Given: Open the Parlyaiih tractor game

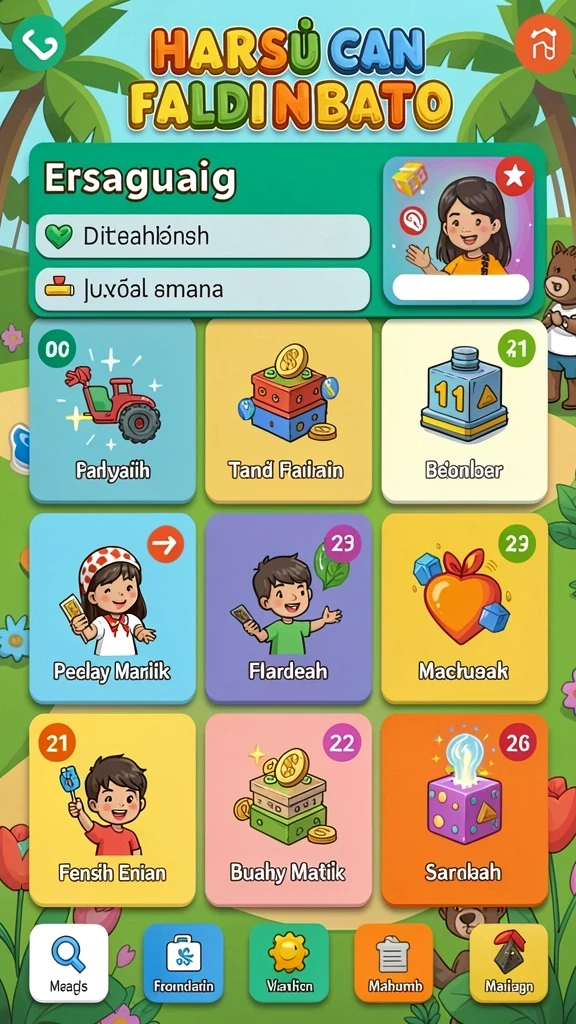Looking at the screenshot, I should tap(112, 410).
